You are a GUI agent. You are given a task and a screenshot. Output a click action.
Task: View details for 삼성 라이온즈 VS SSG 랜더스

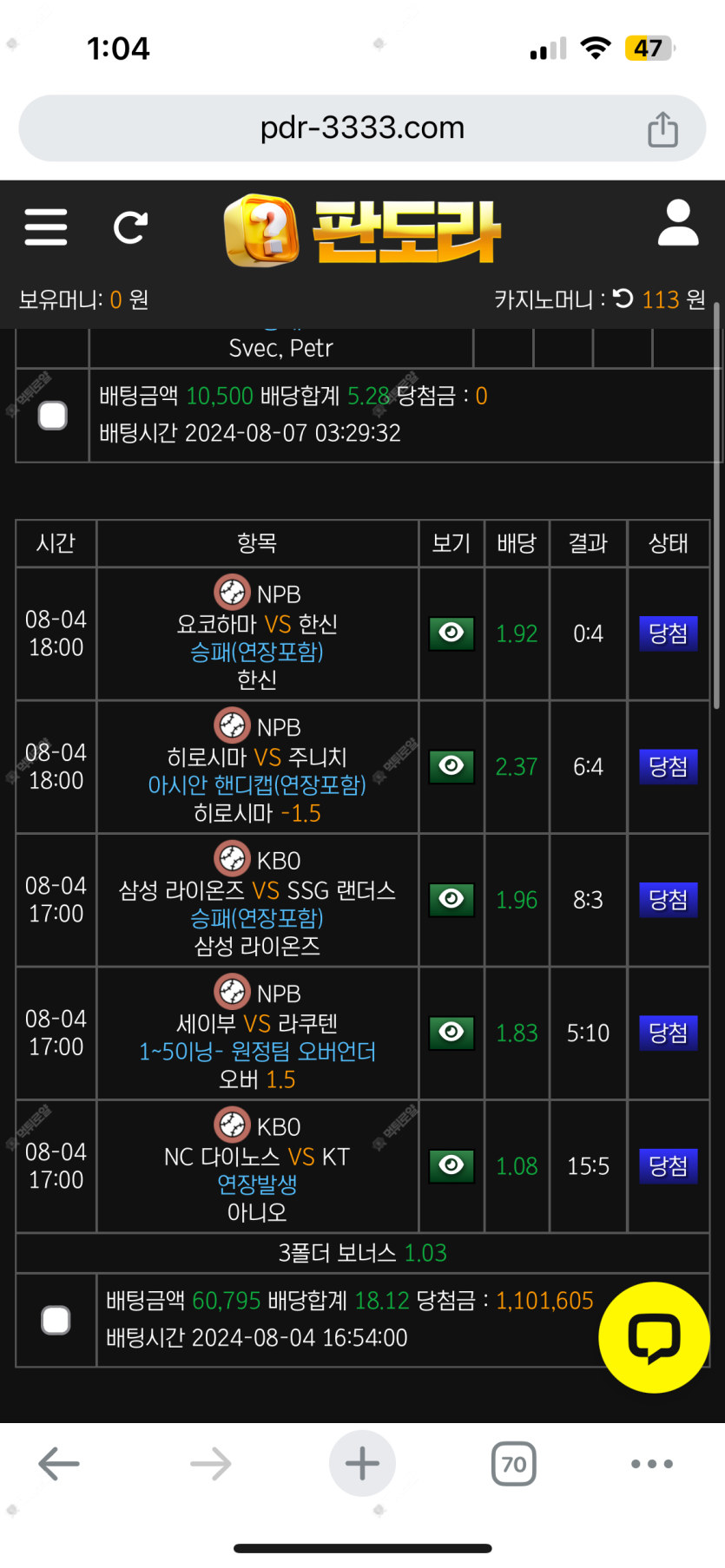(x=451, y=899)
